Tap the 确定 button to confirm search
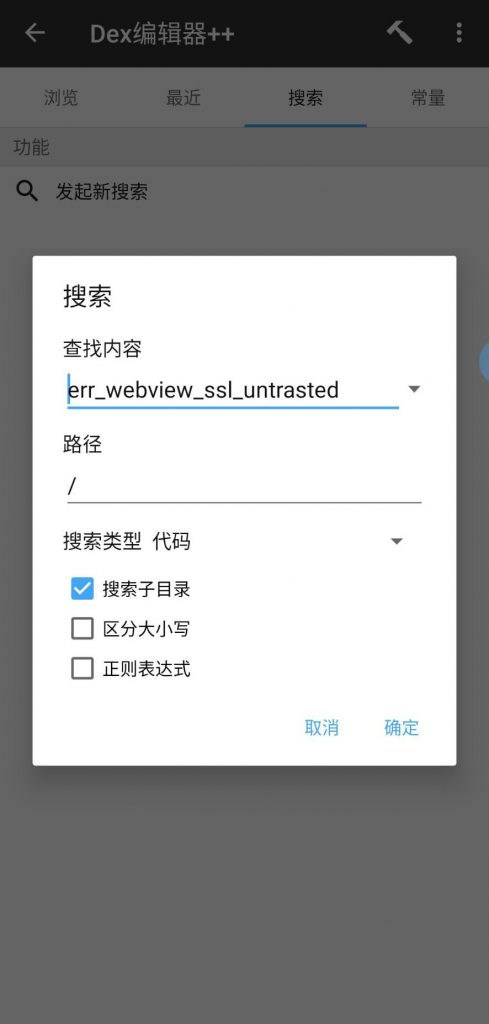Viewport: 489px width, 1024px height. click(401, 728)
